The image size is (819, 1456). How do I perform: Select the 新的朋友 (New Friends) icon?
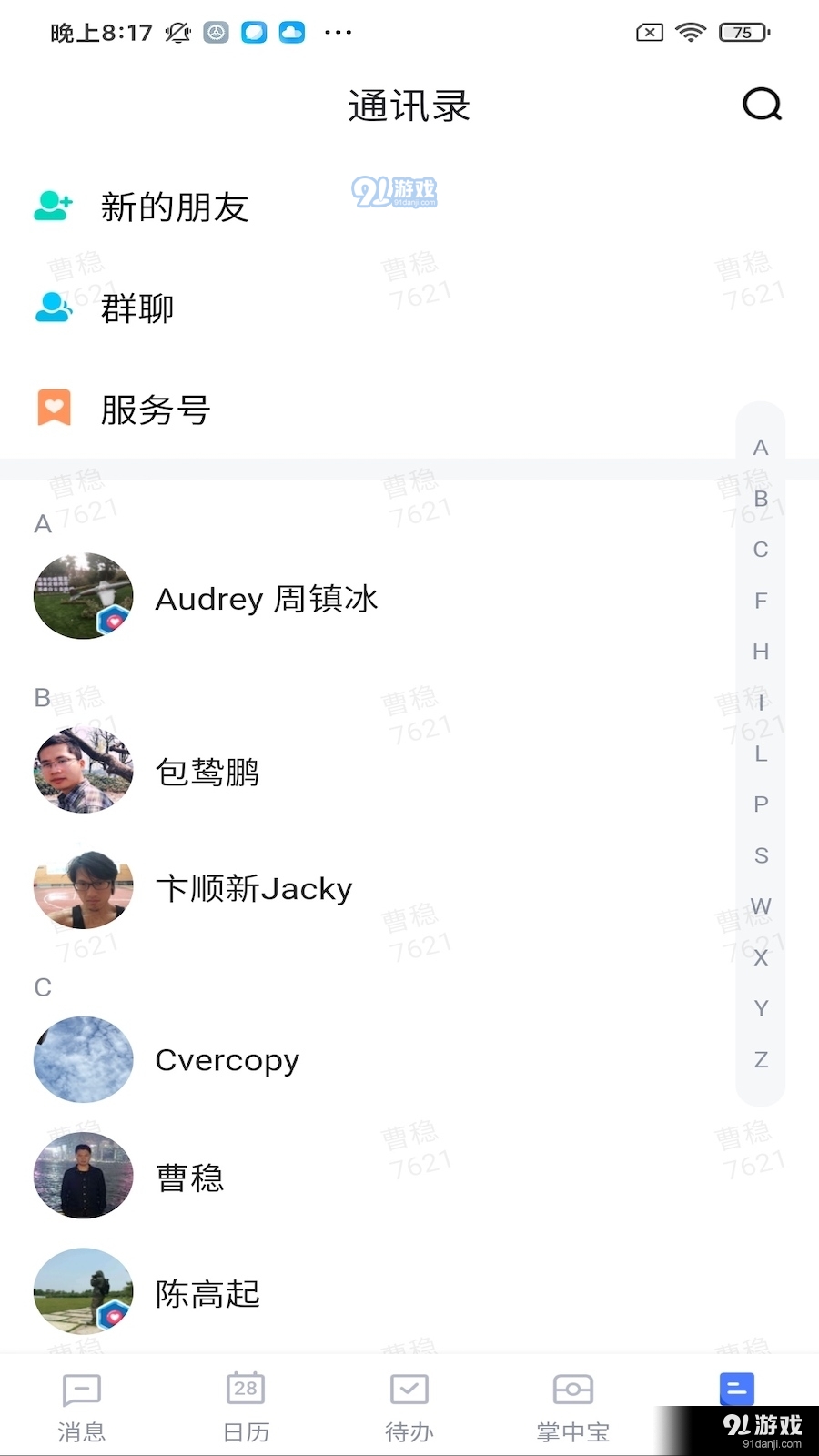[55, 207]
